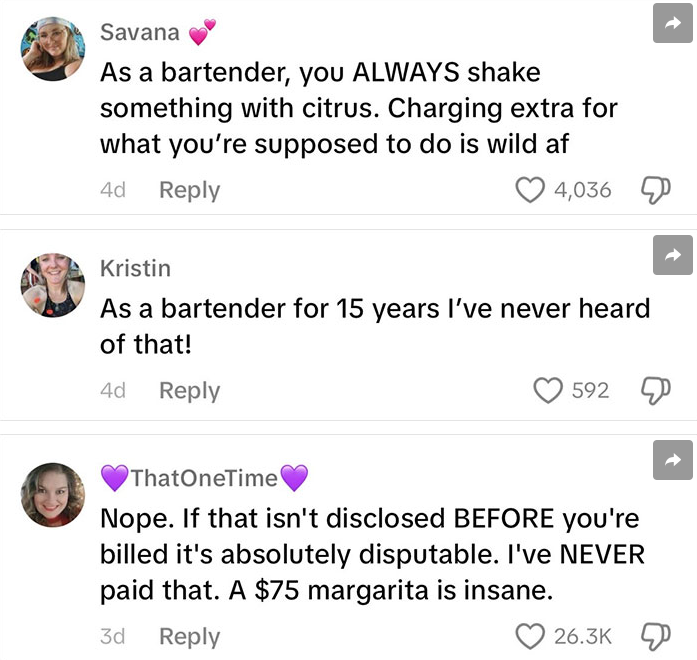697x660 pixels.
Task: Open Savana's profile picture
Action: 53,48
